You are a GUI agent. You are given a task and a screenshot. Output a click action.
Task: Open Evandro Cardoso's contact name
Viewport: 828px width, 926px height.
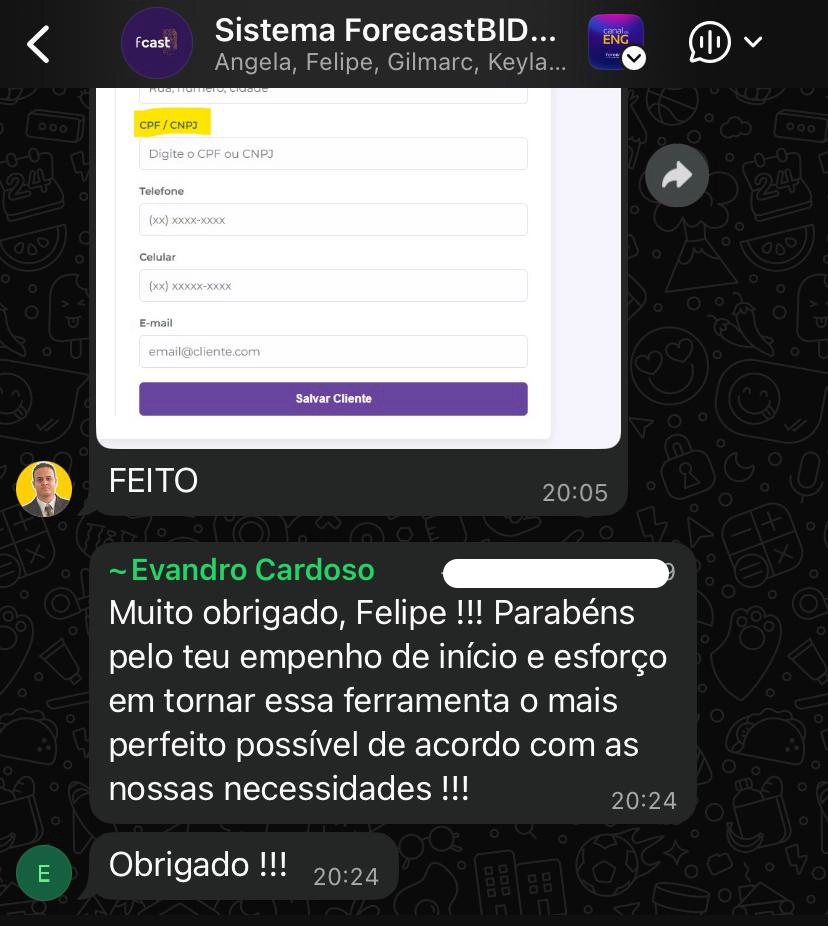click(242, 570)
